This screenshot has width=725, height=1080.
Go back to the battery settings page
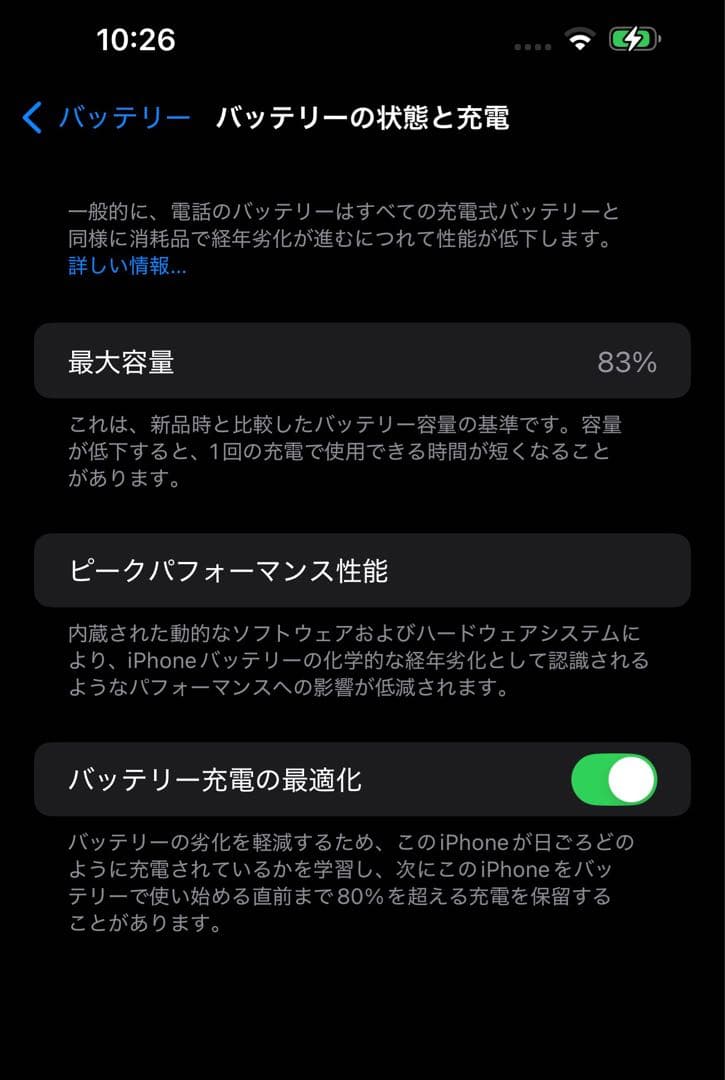pos(105,117)
